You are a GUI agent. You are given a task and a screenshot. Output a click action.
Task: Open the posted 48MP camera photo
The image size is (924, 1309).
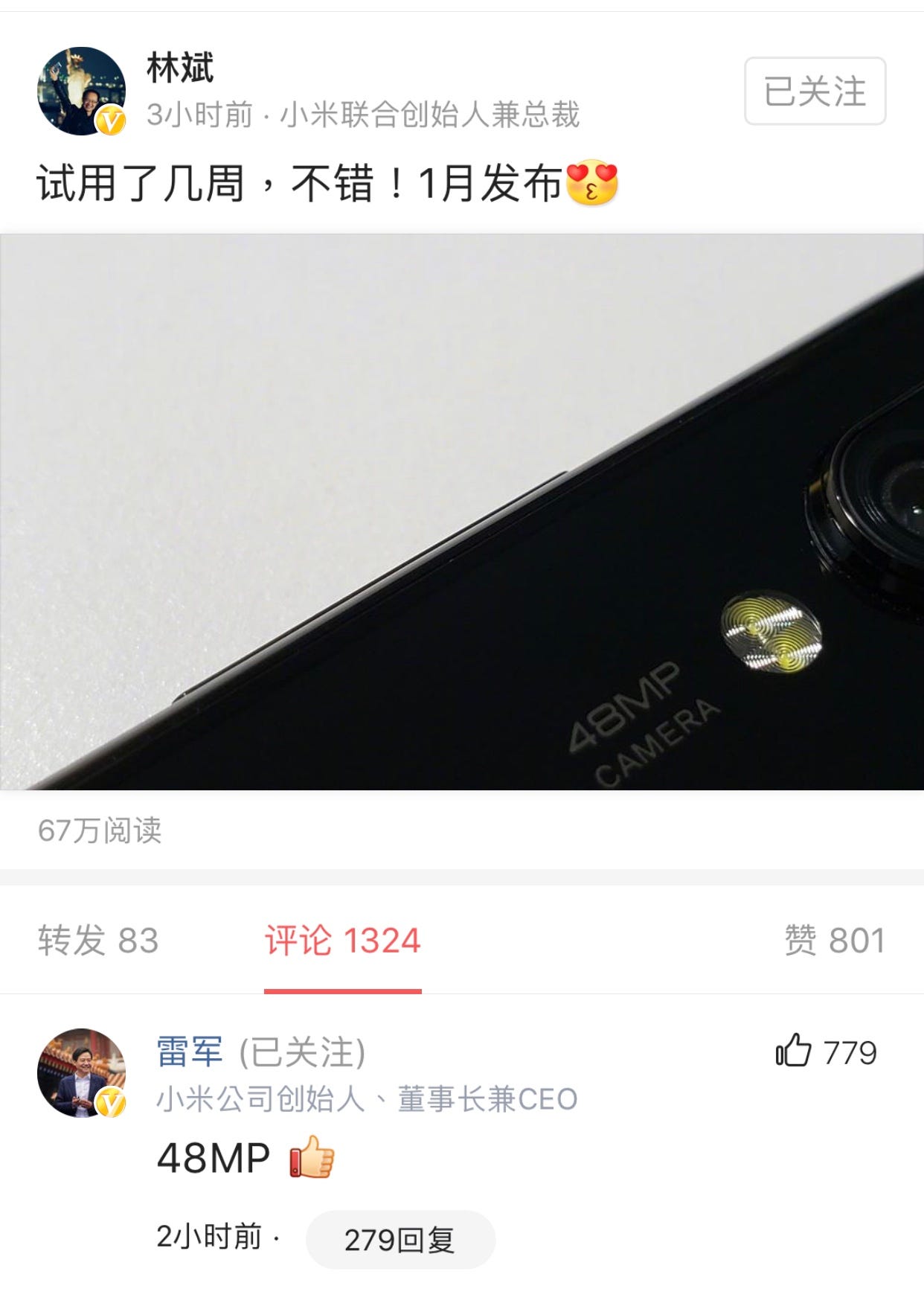461,511
